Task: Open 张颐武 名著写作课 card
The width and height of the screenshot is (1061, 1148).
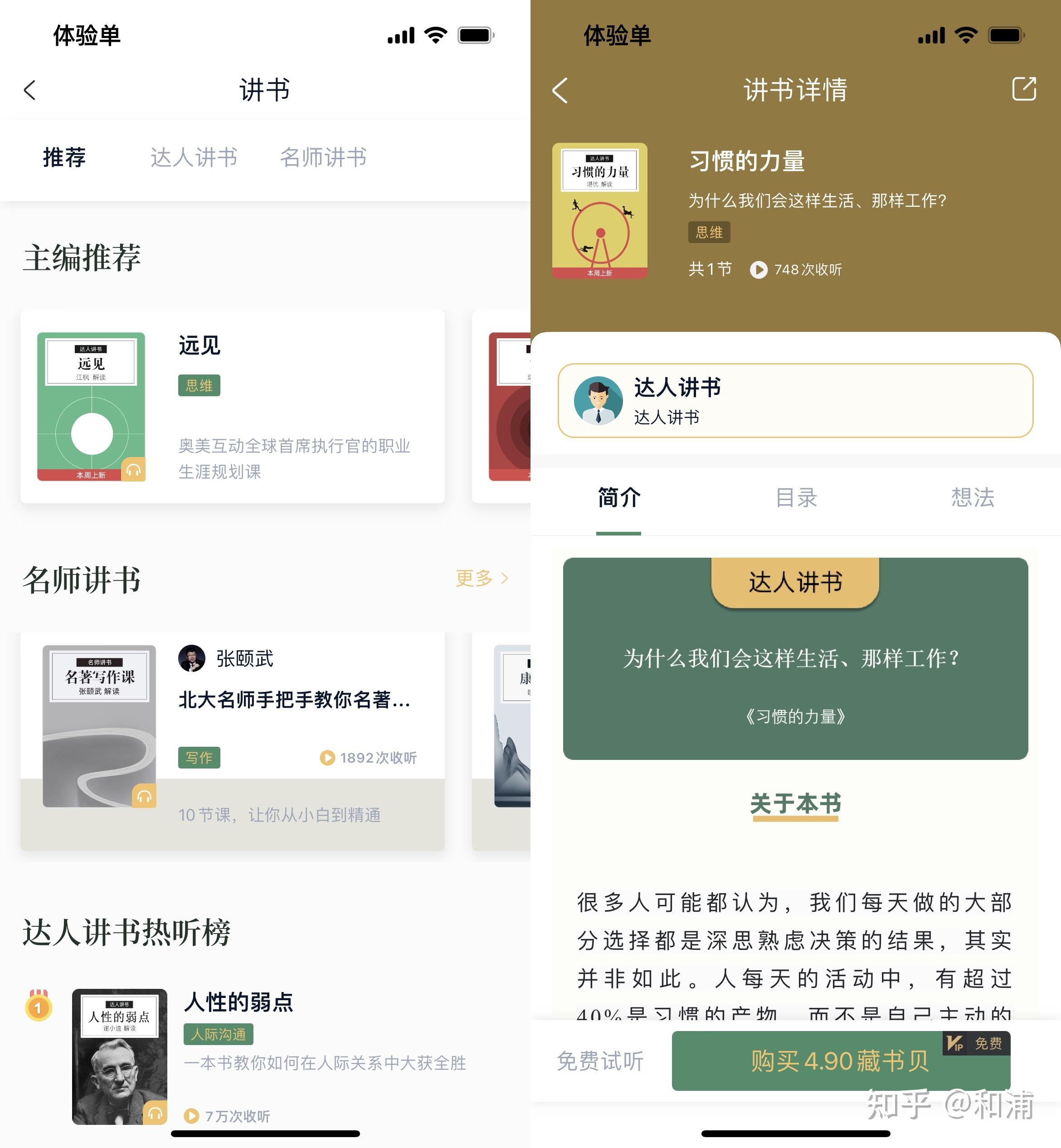Action: coord(232,740)
